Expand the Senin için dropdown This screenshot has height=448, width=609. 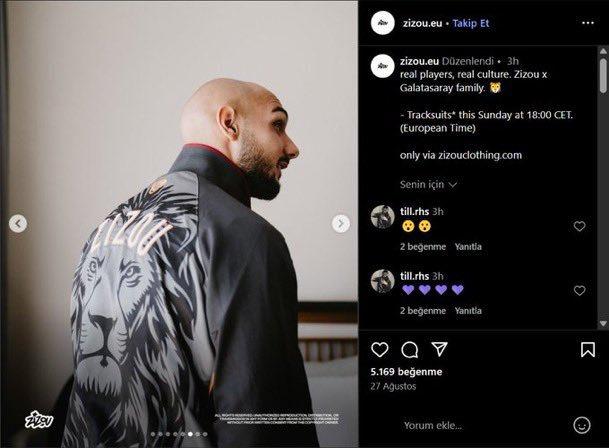pyautogui.click(x=428, y=185)
